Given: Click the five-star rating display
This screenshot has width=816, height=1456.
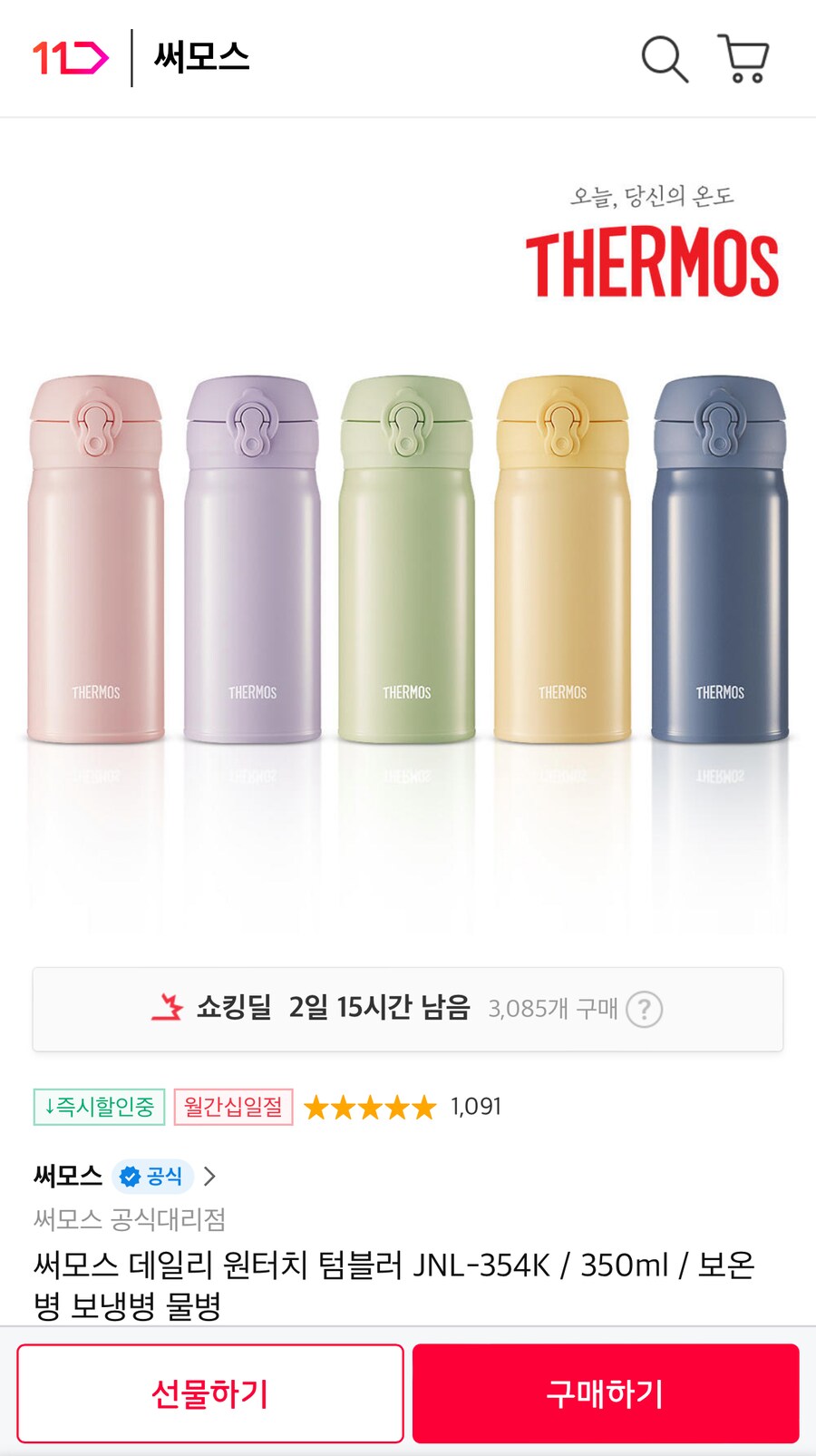Looking at the screenshot, I should point(368,1106).
